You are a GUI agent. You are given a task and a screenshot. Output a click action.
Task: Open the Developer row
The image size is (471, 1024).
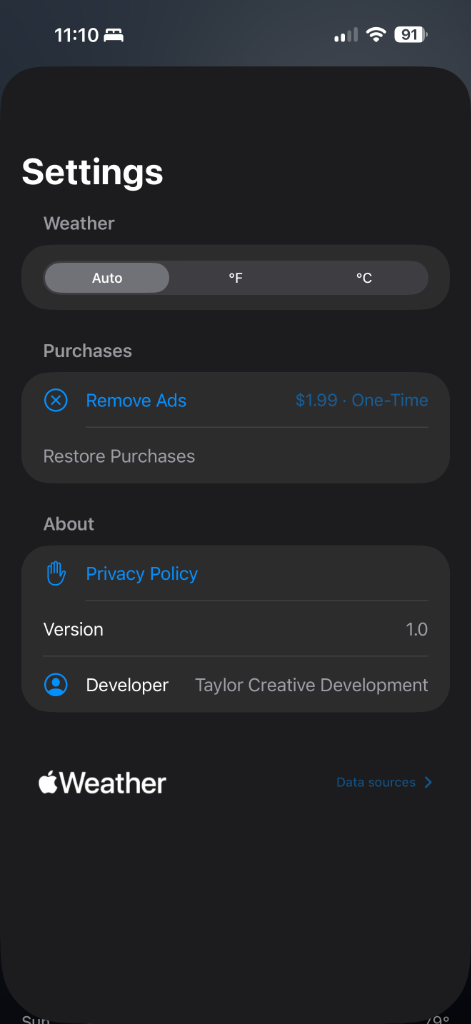[x=236, y=684]
